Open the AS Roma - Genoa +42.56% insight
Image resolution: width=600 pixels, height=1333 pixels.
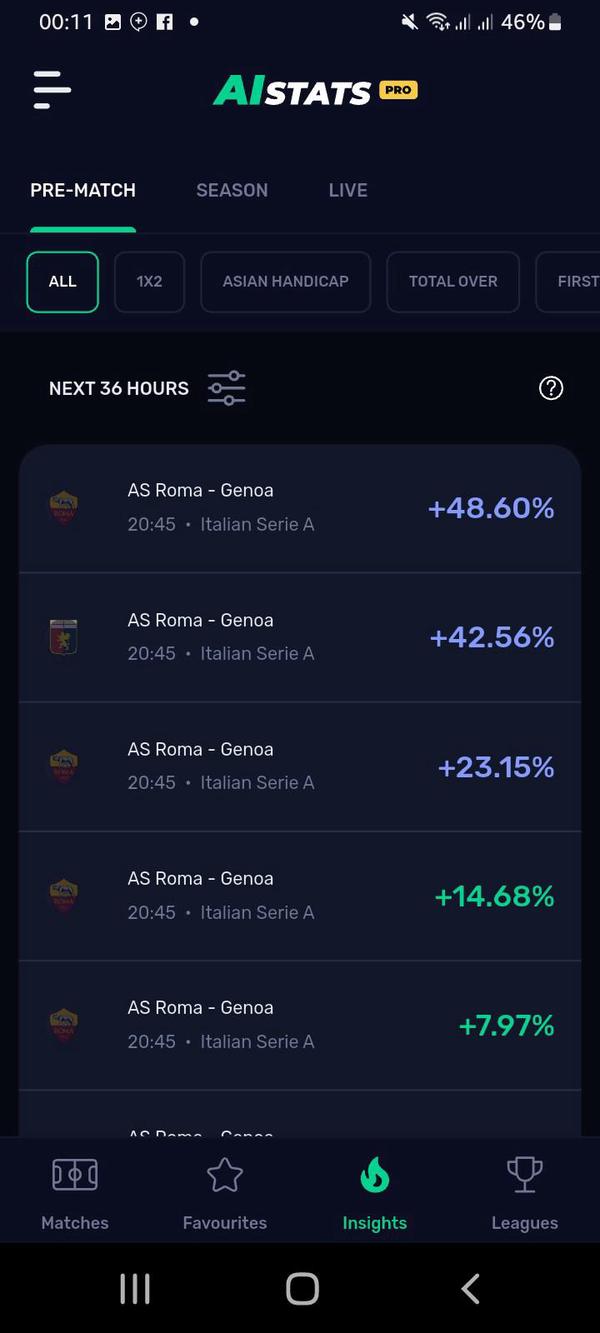[300, 637]
